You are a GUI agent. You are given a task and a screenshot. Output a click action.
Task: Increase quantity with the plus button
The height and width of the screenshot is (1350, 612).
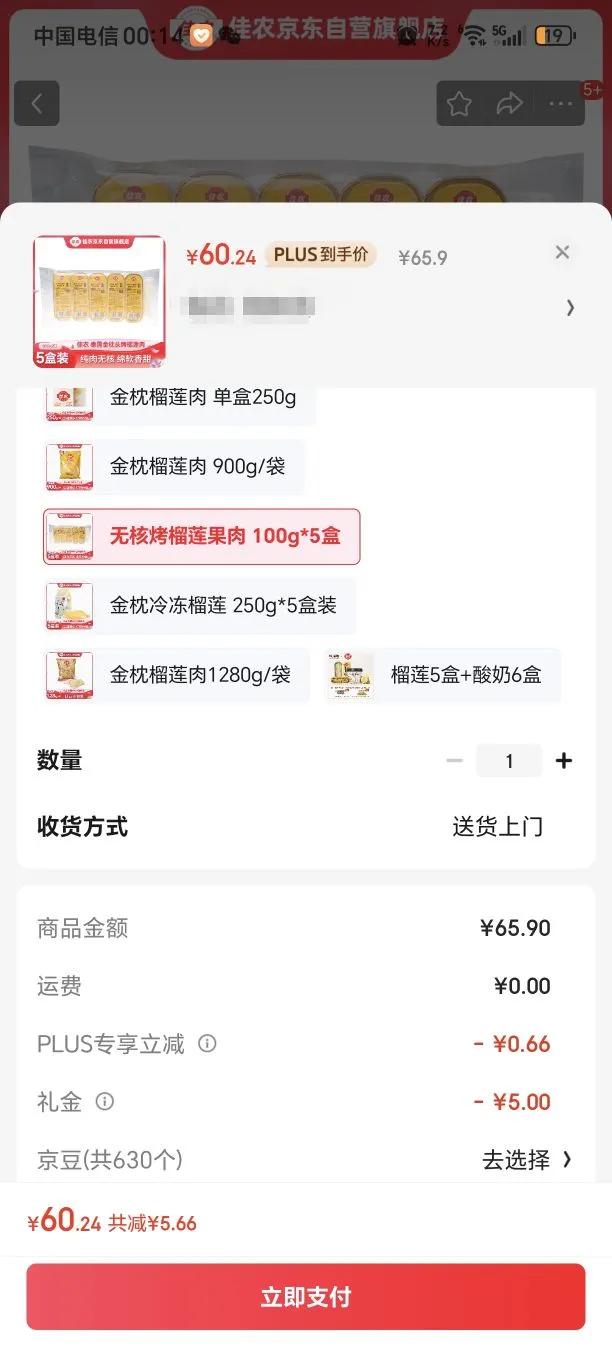(x=564, y=761)
